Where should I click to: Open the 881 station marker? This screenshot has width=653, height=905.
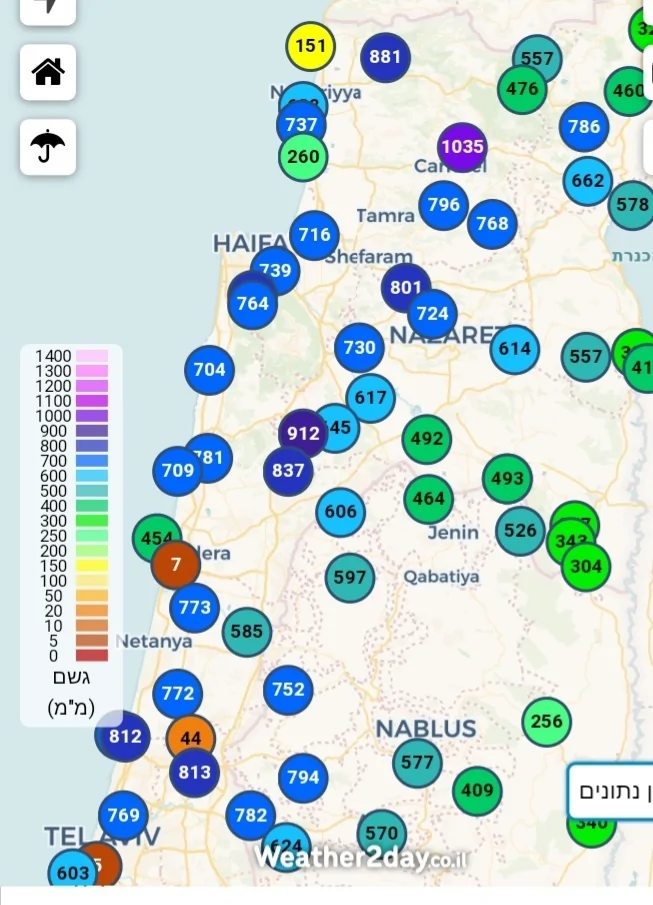pos(385,57)
